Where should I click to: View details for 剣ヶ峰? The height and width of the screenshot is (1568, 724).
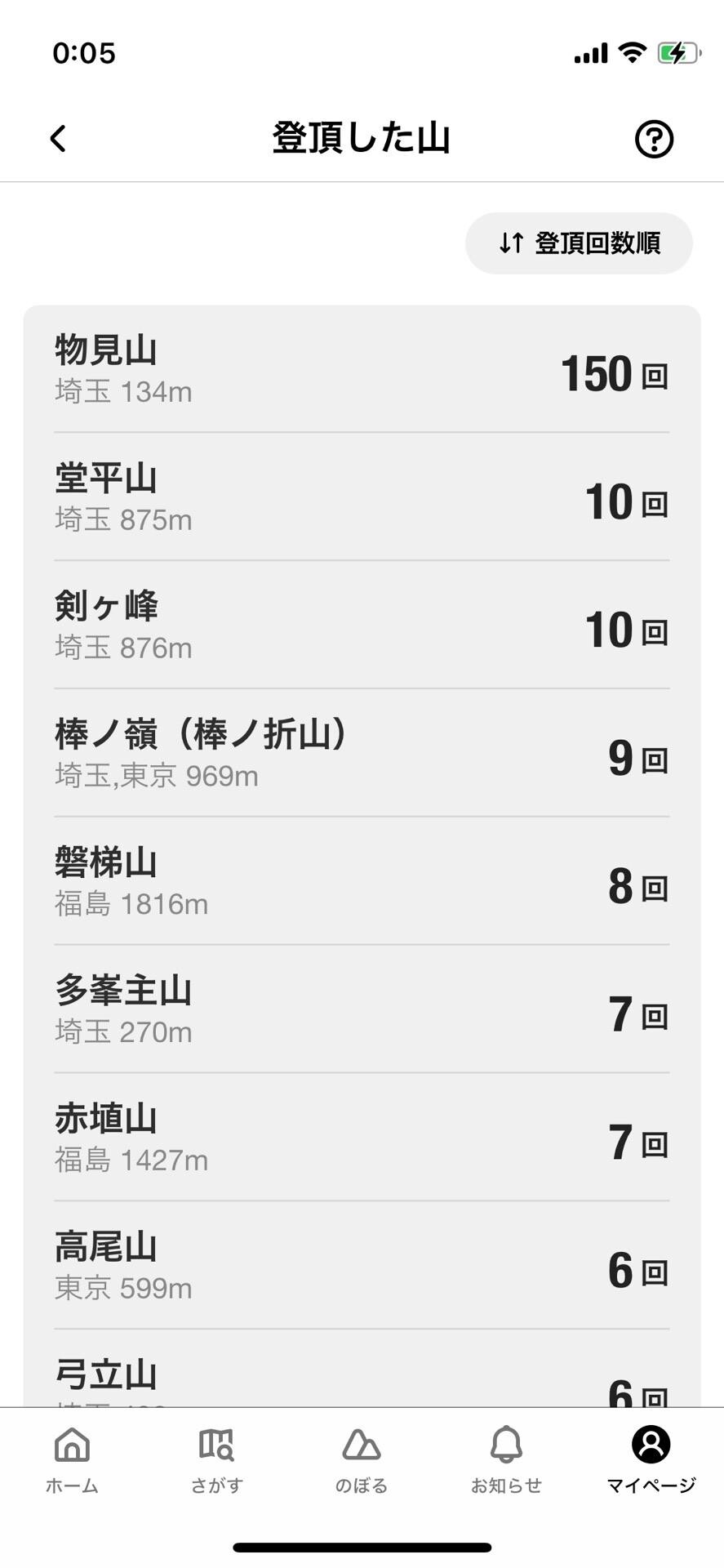(362, 626)
